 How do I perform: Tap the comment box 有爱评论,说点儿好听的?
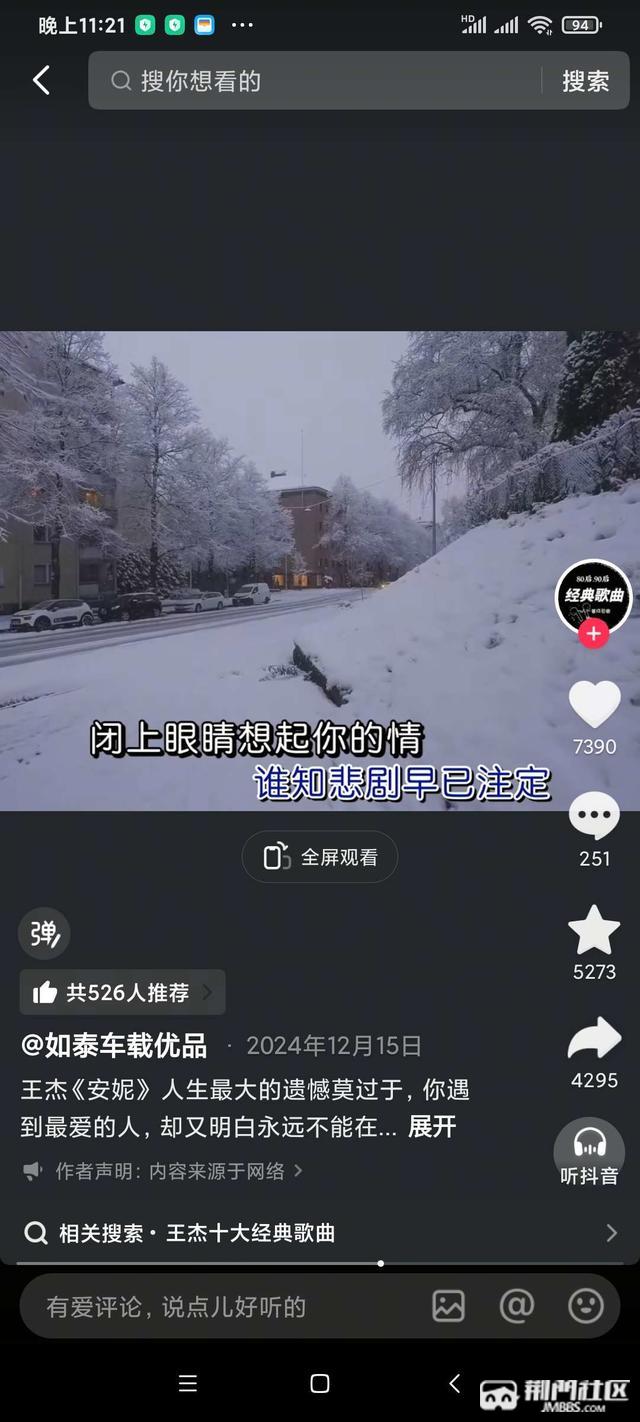(x=200, y=1306)
